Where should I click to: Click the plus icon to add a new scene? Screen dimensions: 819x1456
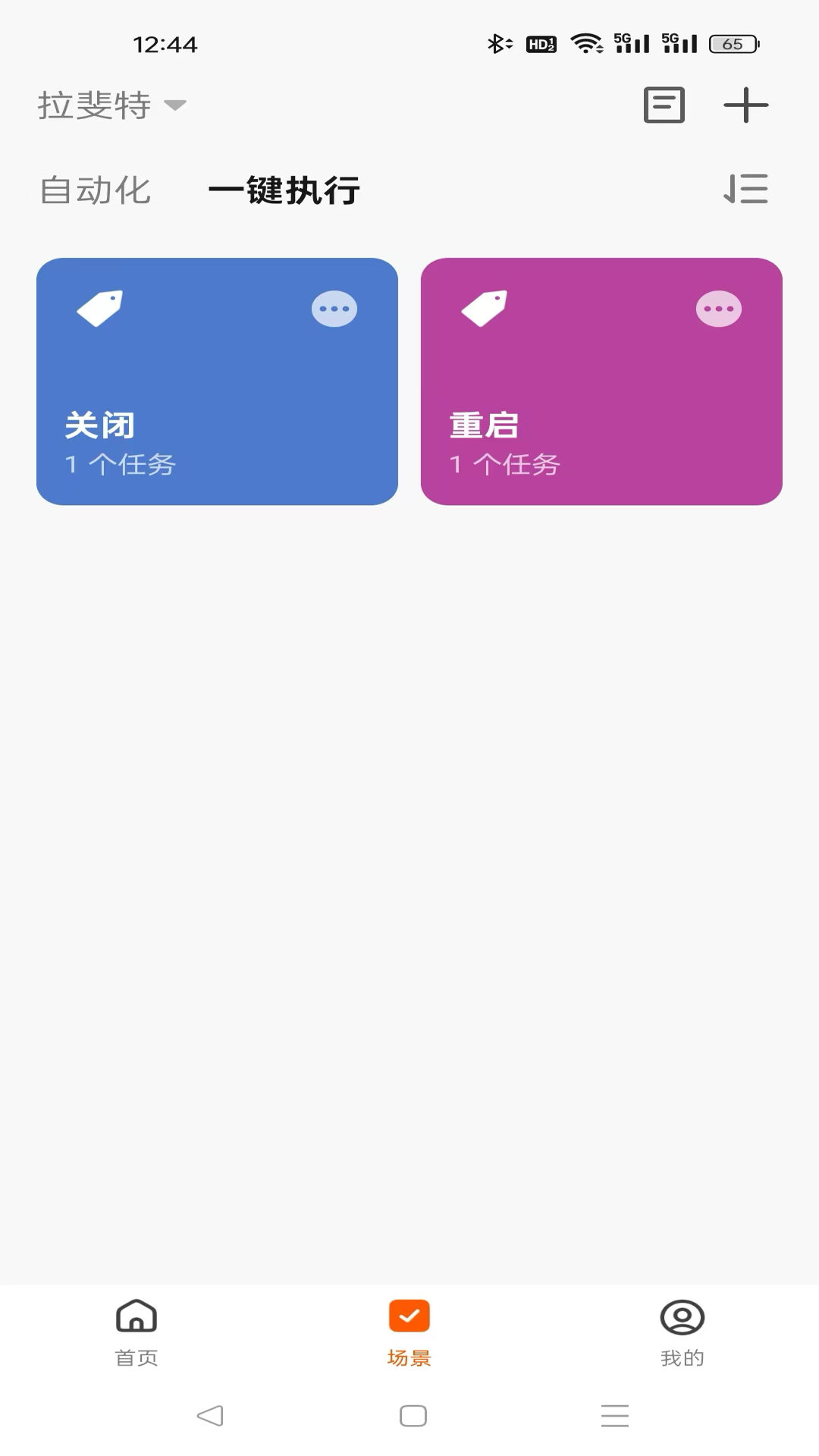pos(746,105)
